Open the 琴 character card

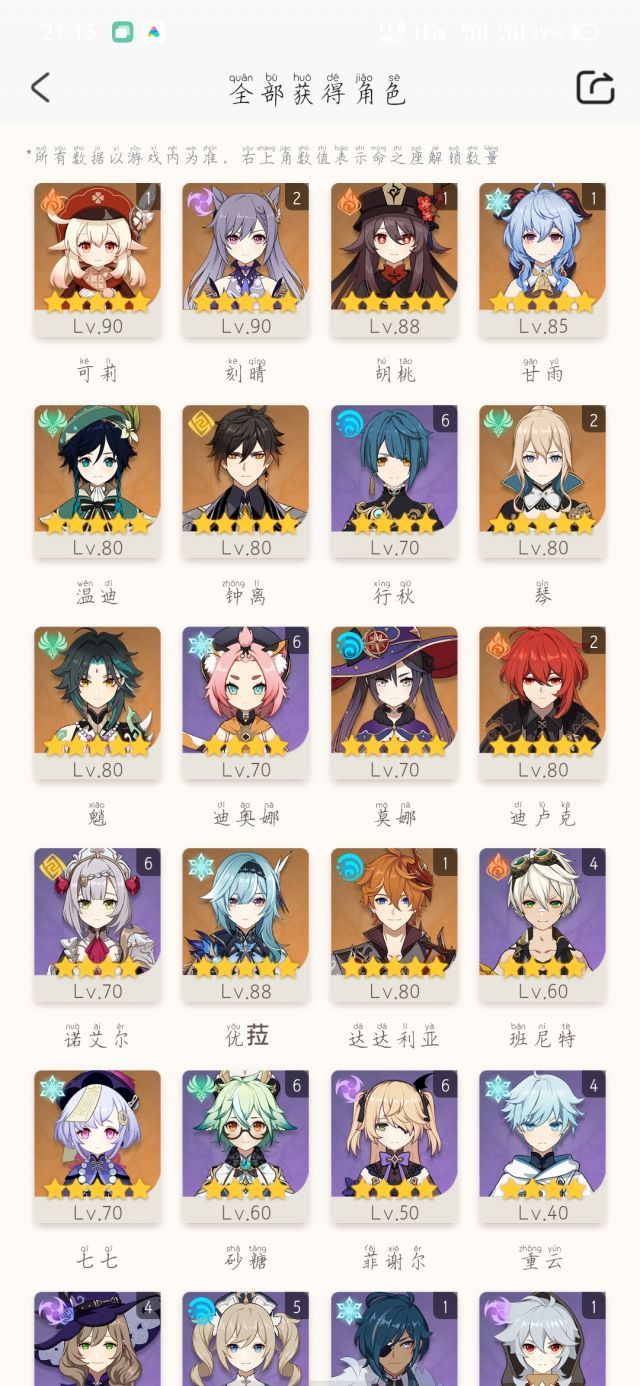[x=542, y=482]
